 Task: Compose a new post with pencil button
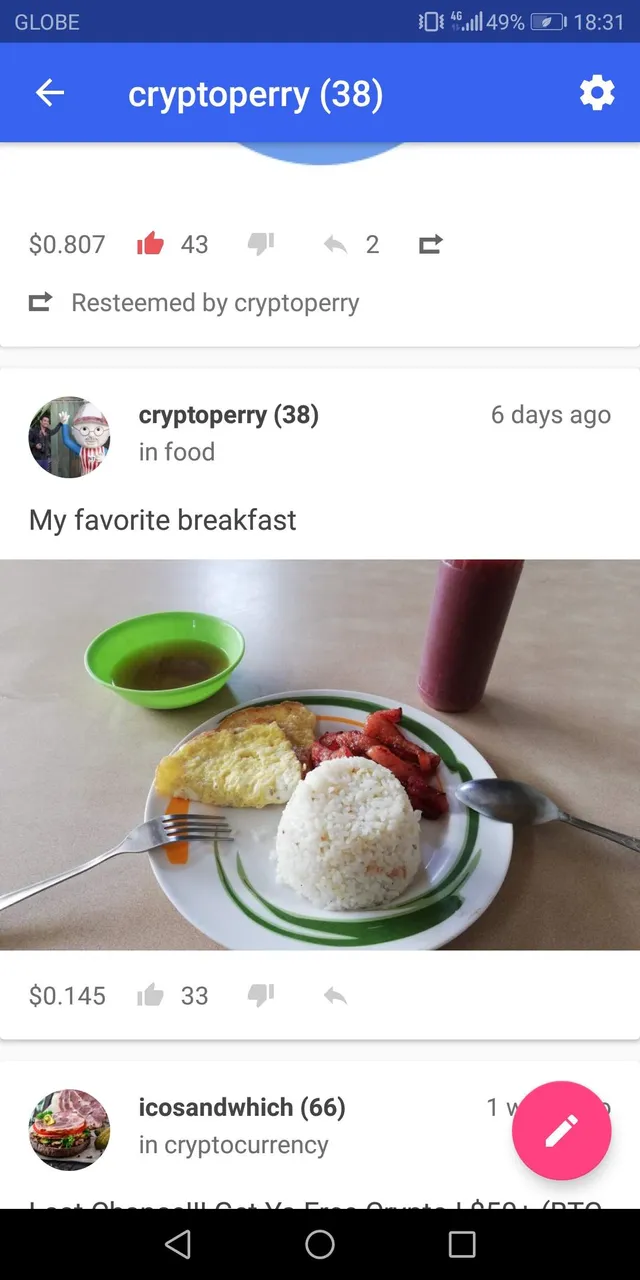[x=561, y=1131]
